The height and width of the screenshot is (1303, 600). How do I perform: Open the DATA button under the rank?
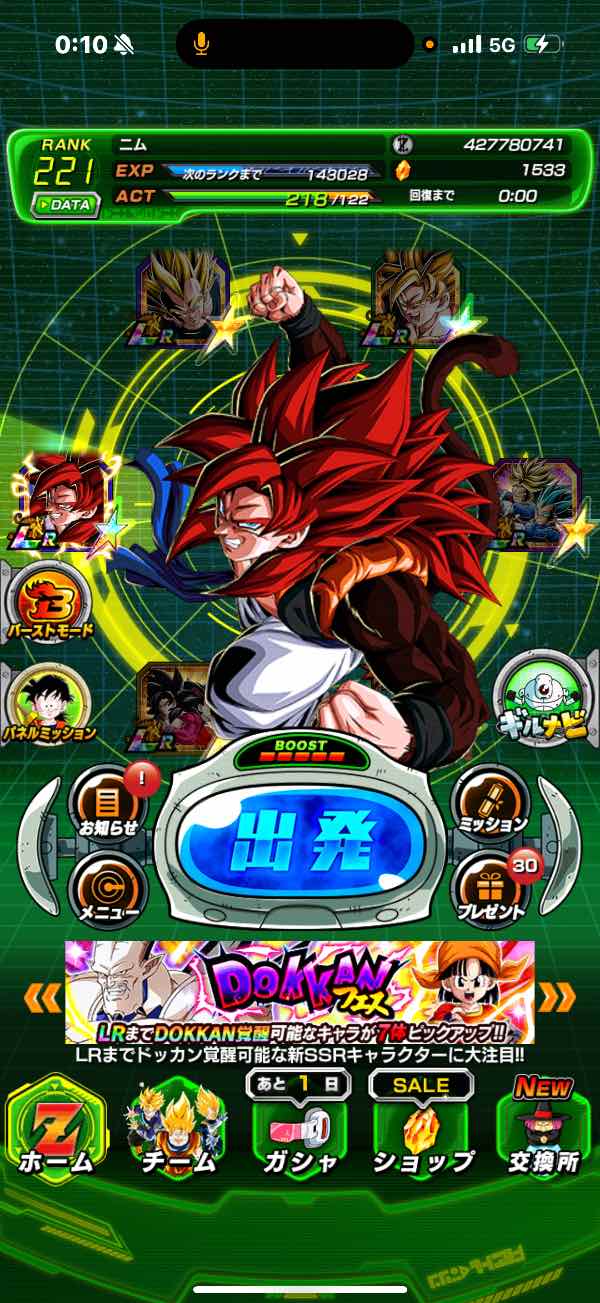(66, 205)
